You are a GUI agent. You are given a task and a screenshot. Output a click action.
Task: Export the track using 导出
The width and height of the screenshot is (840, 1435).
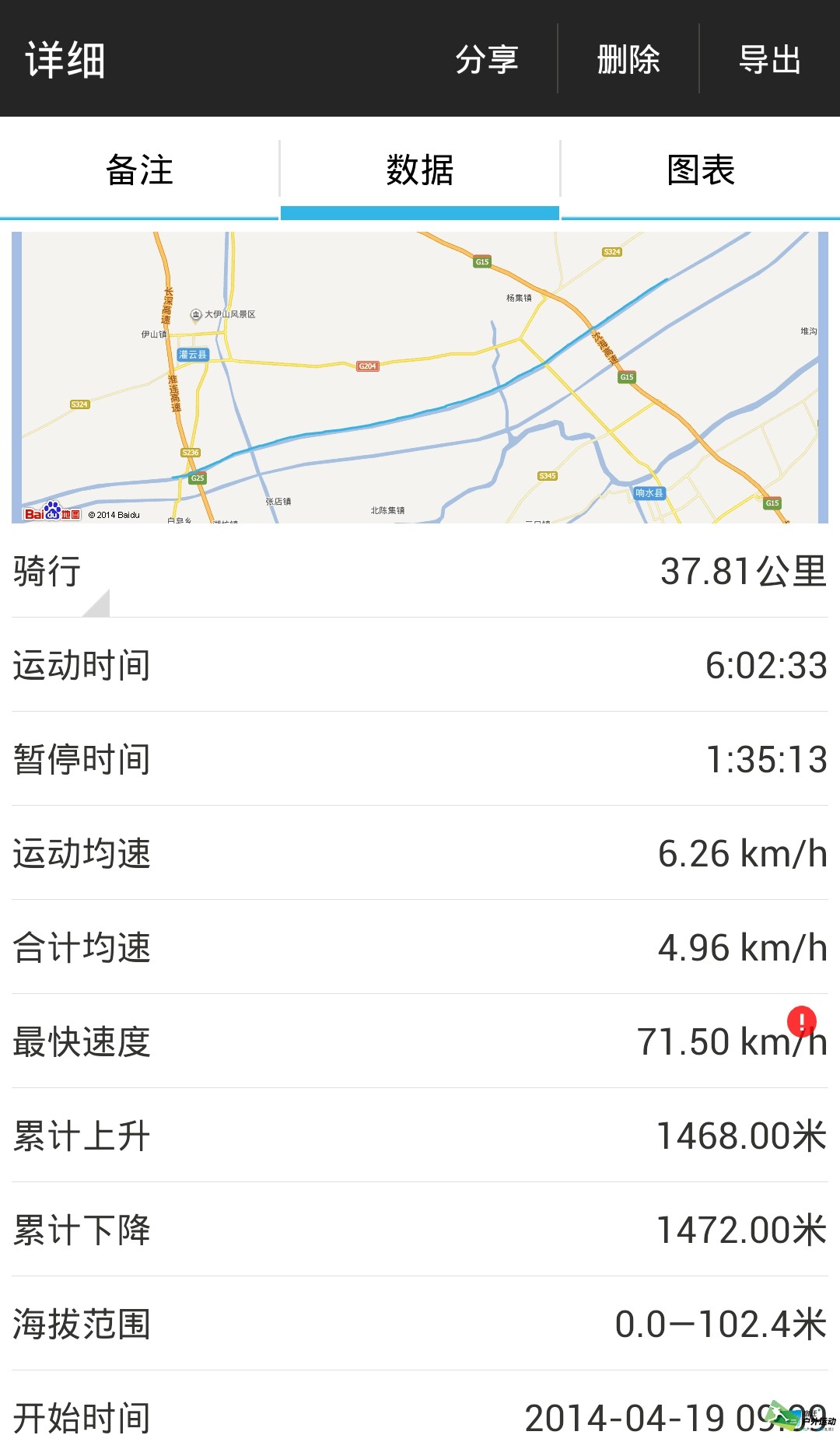pos(770,59)
